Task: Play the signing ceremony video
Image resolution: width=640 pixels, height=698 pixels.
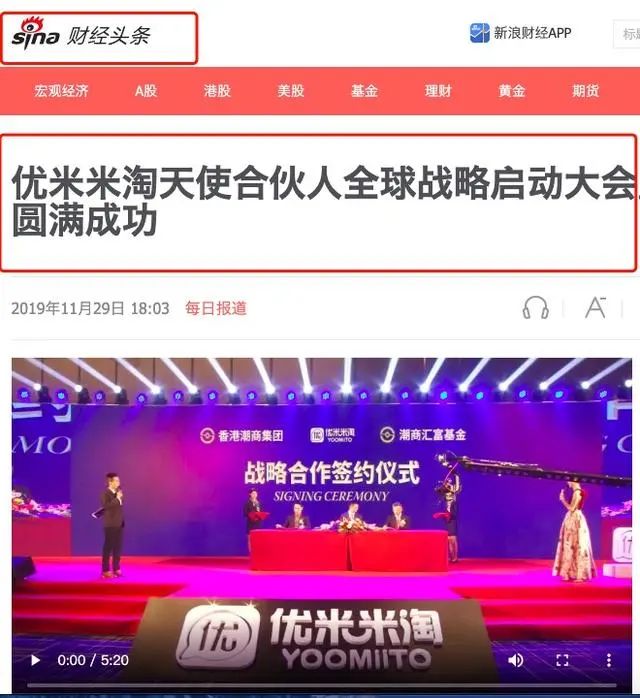Action: [36, 660]
